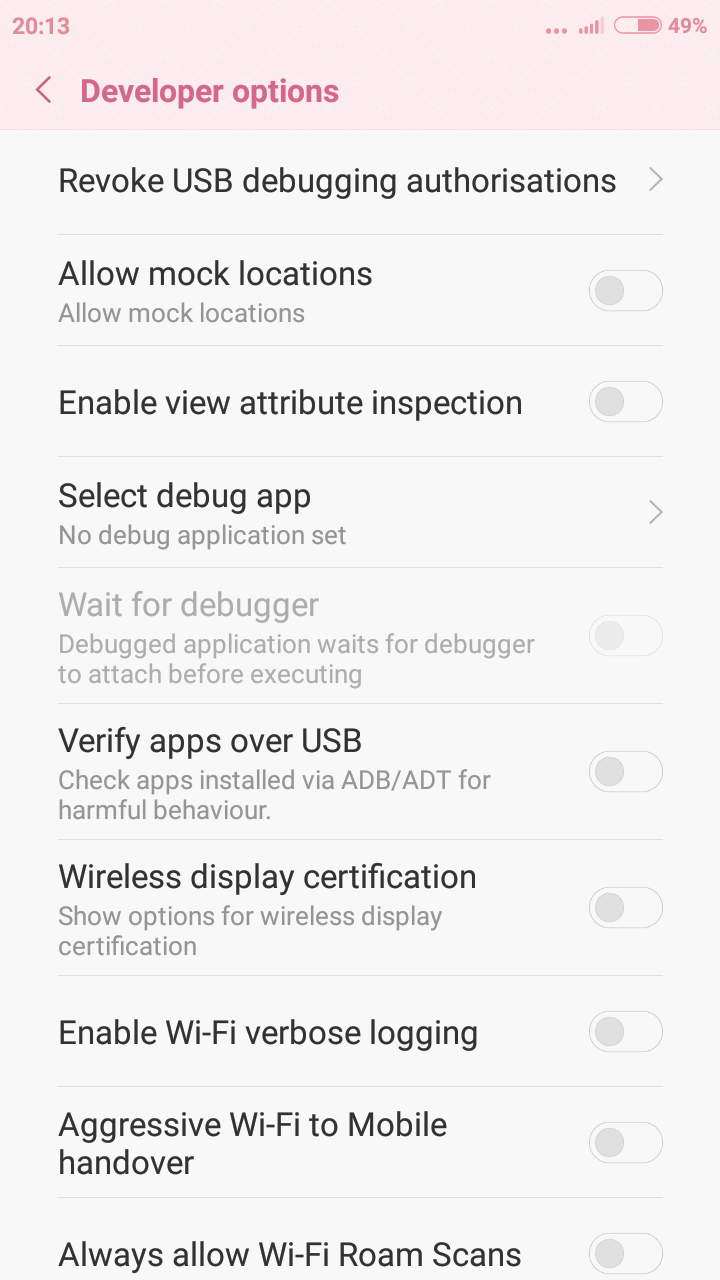Viewport: 720px width, 1280px height.
Task: Enable Wireless display certification
Action: tap(625, 908)
